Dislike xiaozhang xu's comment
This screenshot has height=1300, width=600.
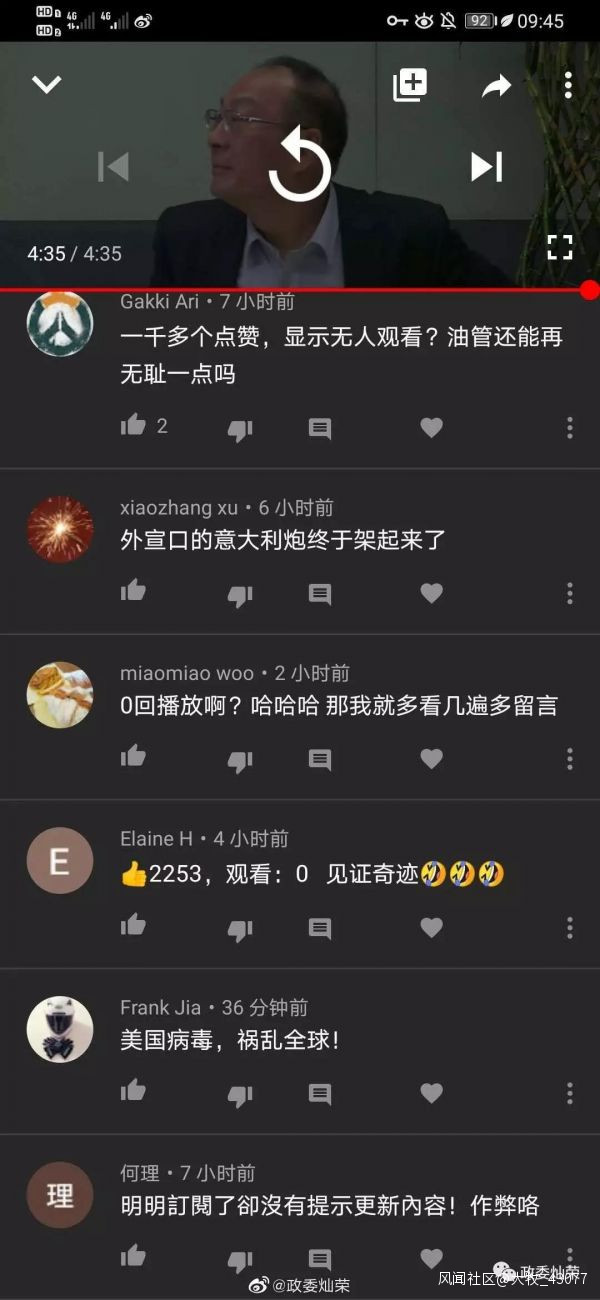coord(240,595)
